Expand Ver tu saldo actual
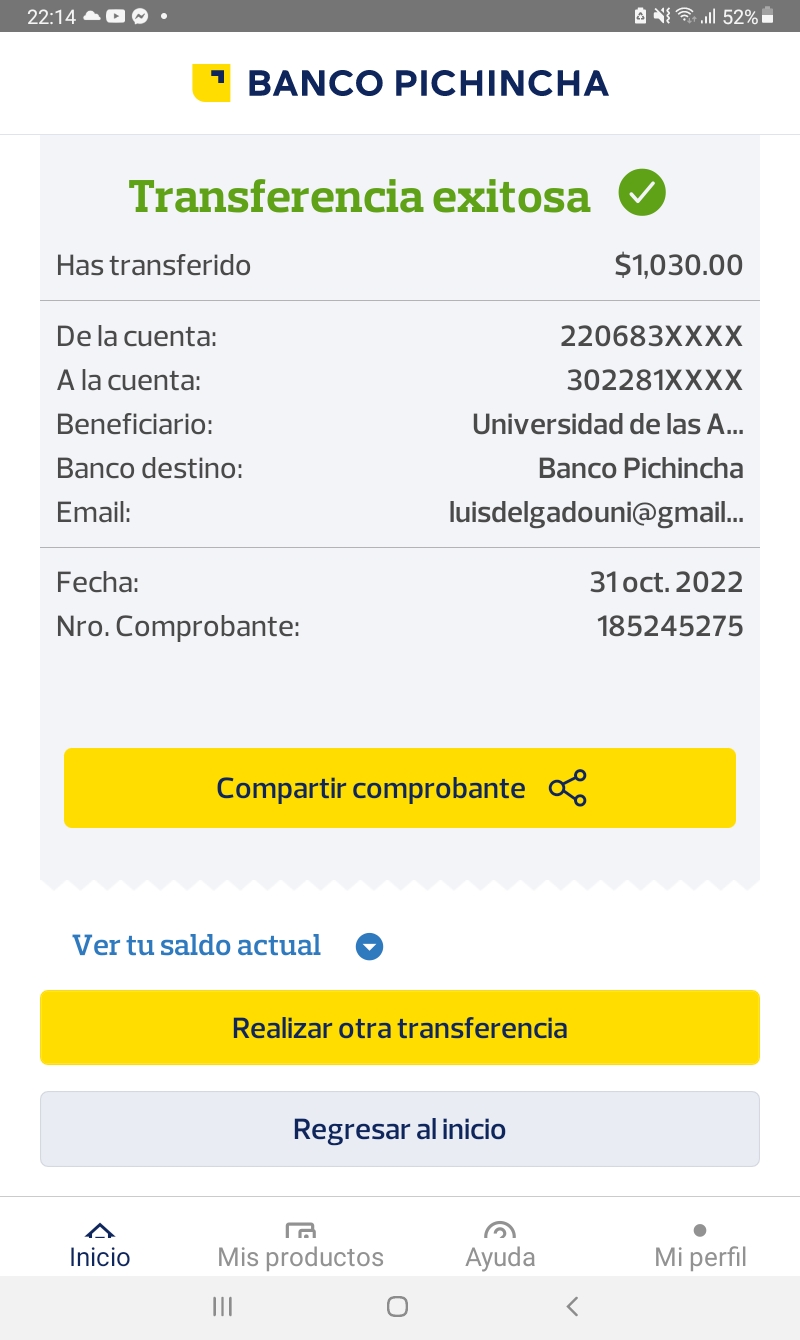Viewport: 800px width, 1340px height. point(228,945)
